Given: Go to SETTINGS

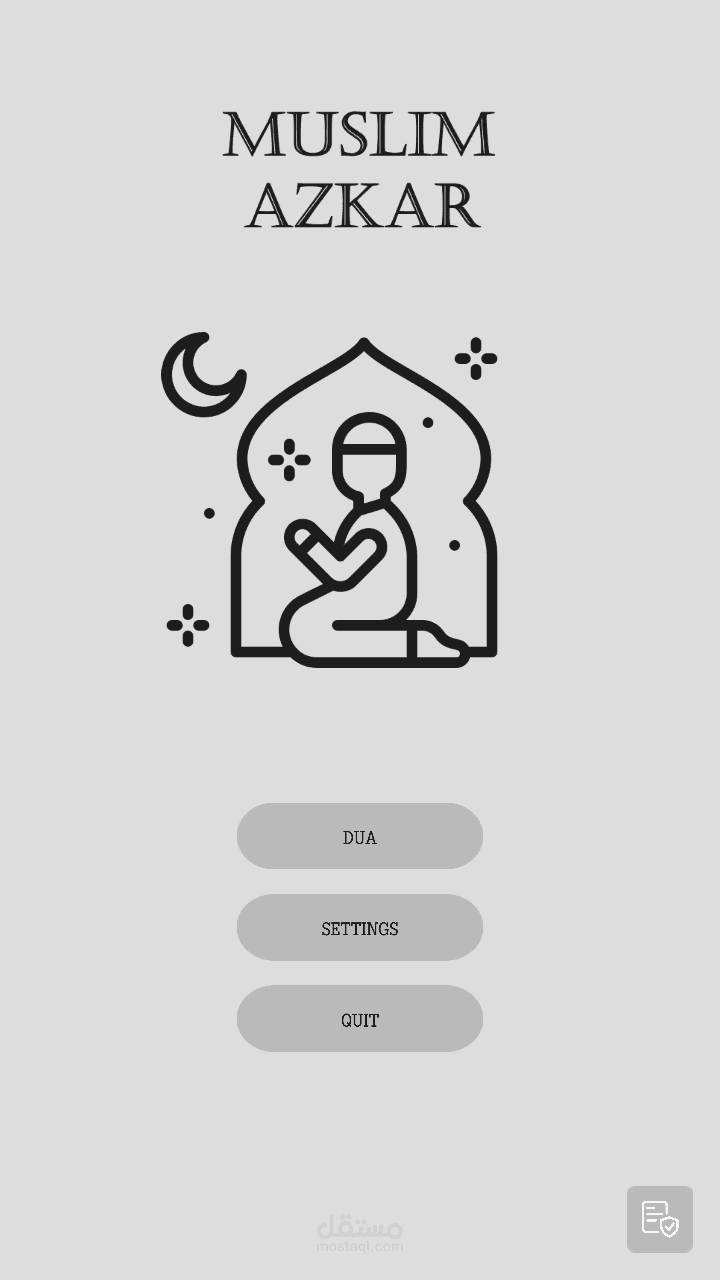Looking at the screenshot, I should (x=360, y=927).
